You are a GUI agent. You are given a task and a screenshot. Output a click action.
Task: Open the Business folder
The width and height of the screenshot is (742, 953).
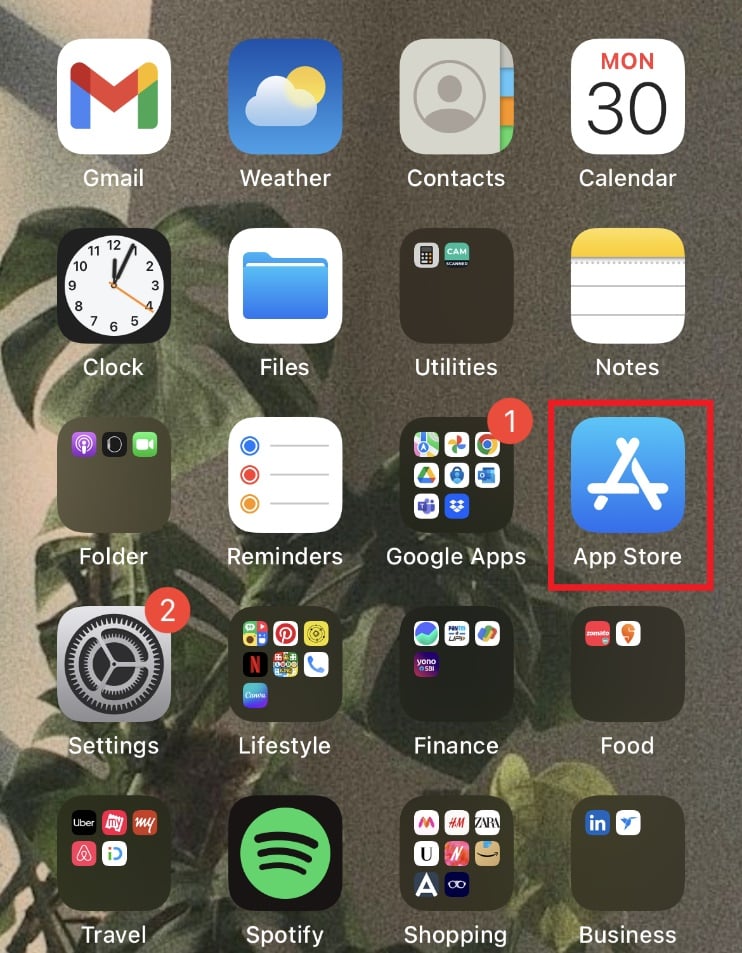point(627,853)
